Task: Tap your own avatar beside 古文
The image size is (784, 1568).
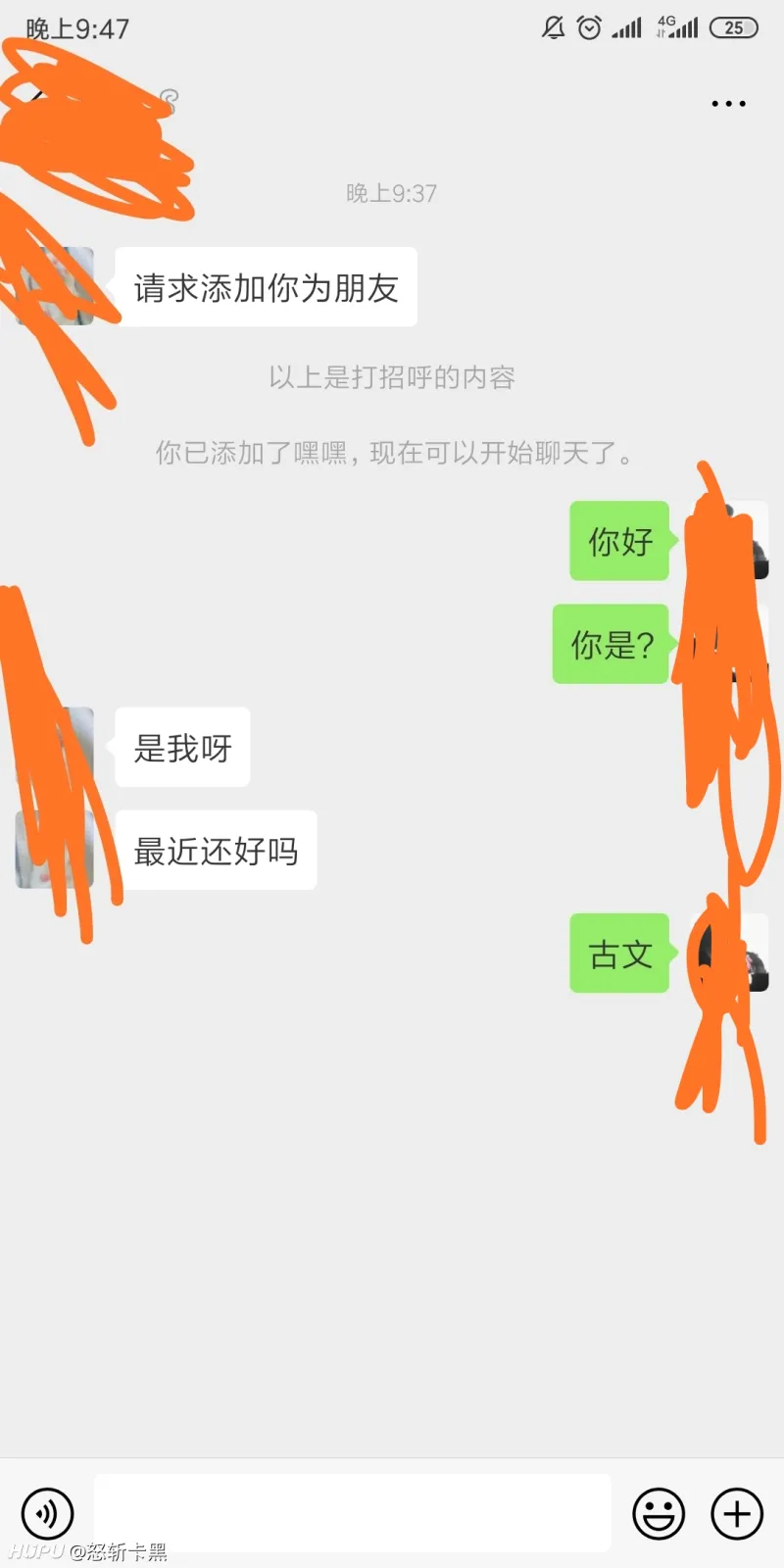Action: (x=731, y=954)
